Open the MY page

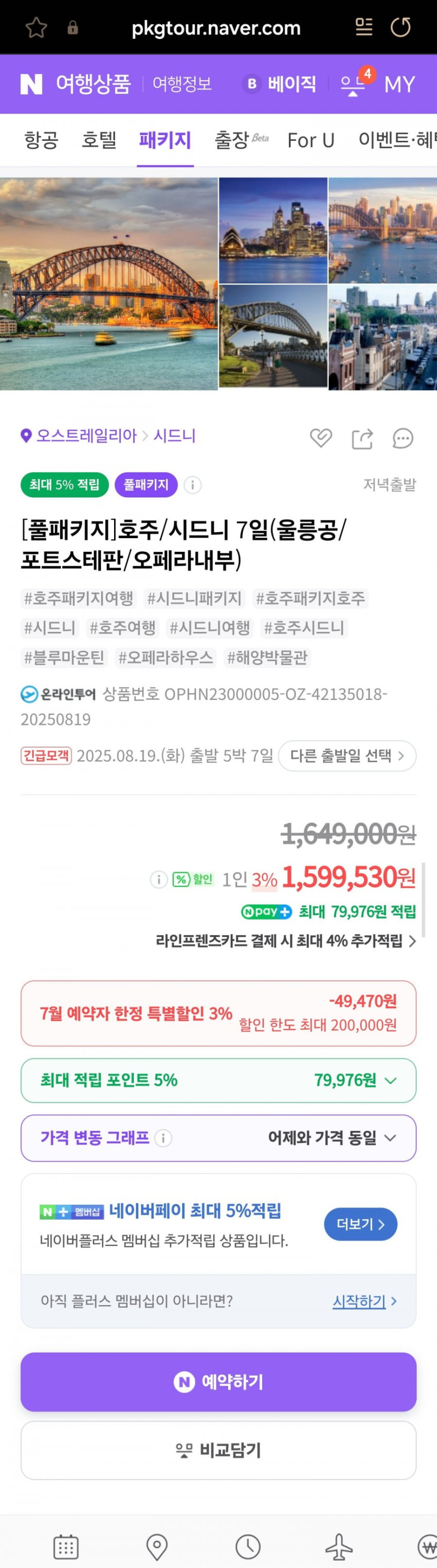pyautogui.click(x=399, y=84)
